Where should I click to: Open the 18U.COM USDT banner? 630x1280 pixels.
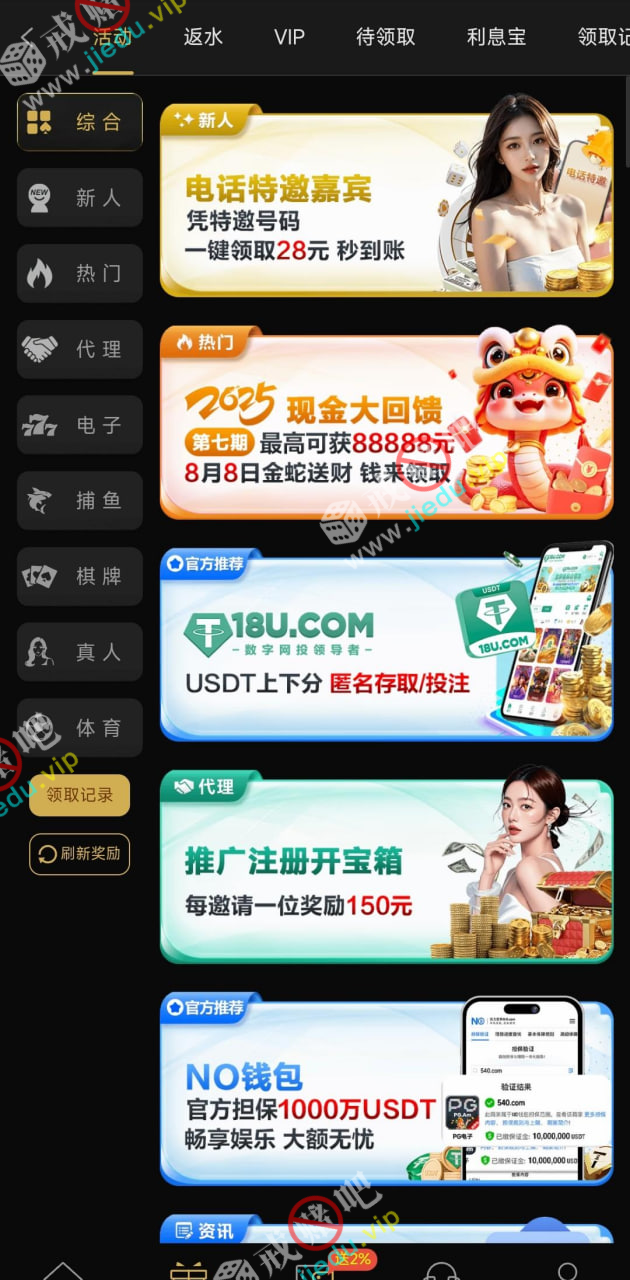[x=386, y=645]
